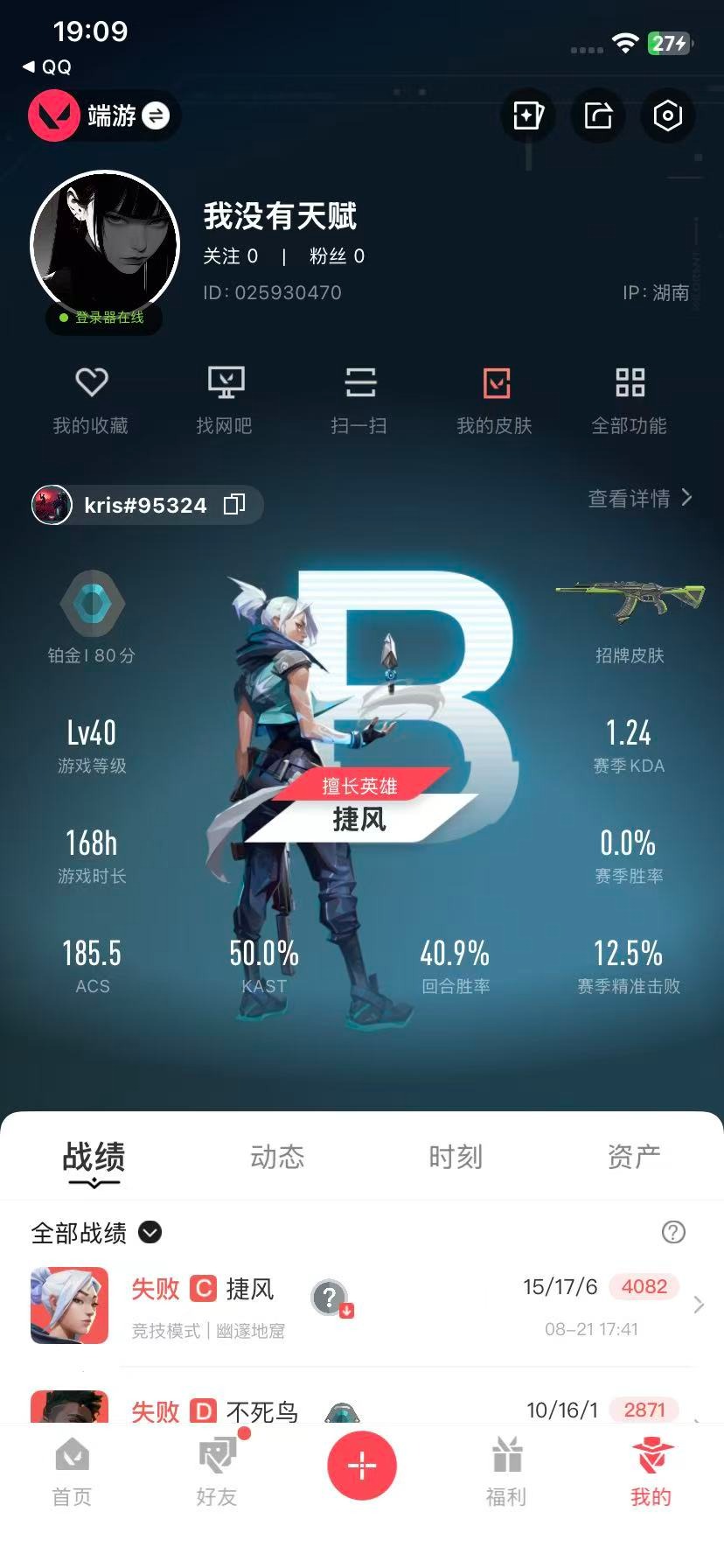The height and width of the screenshot is (1568, 724).
Task: Open the card customization icon
Action: coord(528,115)
